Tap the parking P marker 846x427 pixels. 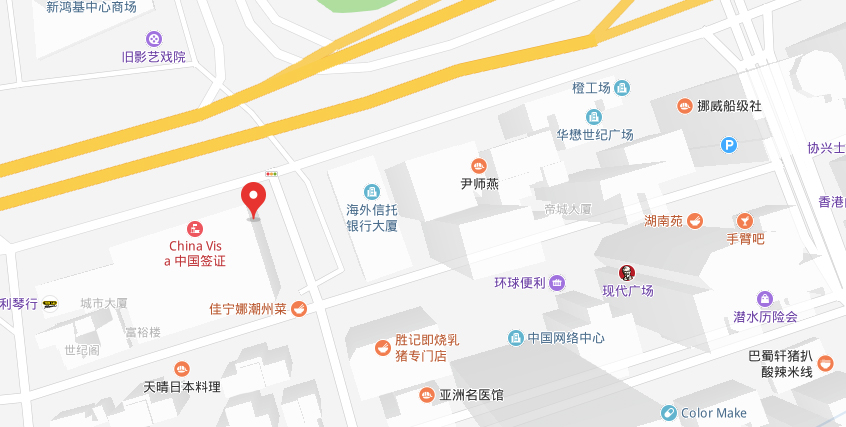coord(729,146)
